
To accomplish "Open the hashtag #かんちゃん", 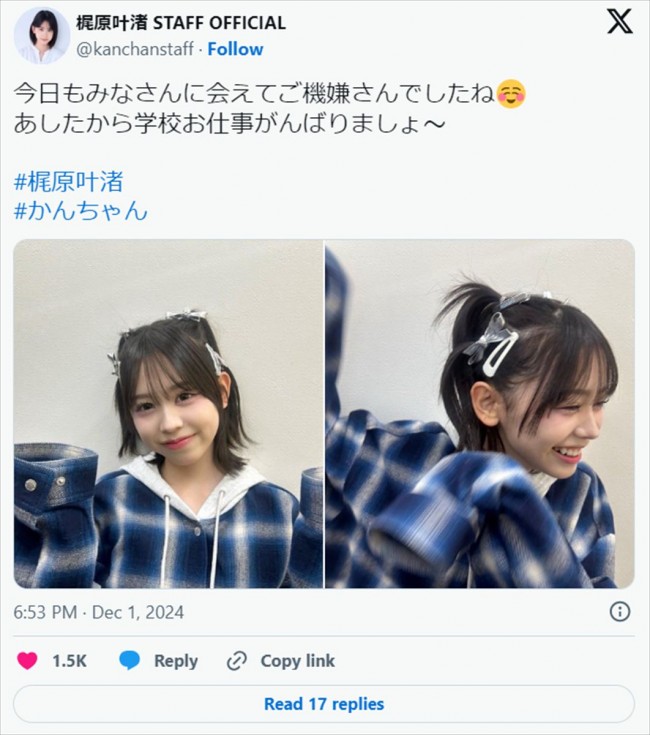I will coord(81,211).
